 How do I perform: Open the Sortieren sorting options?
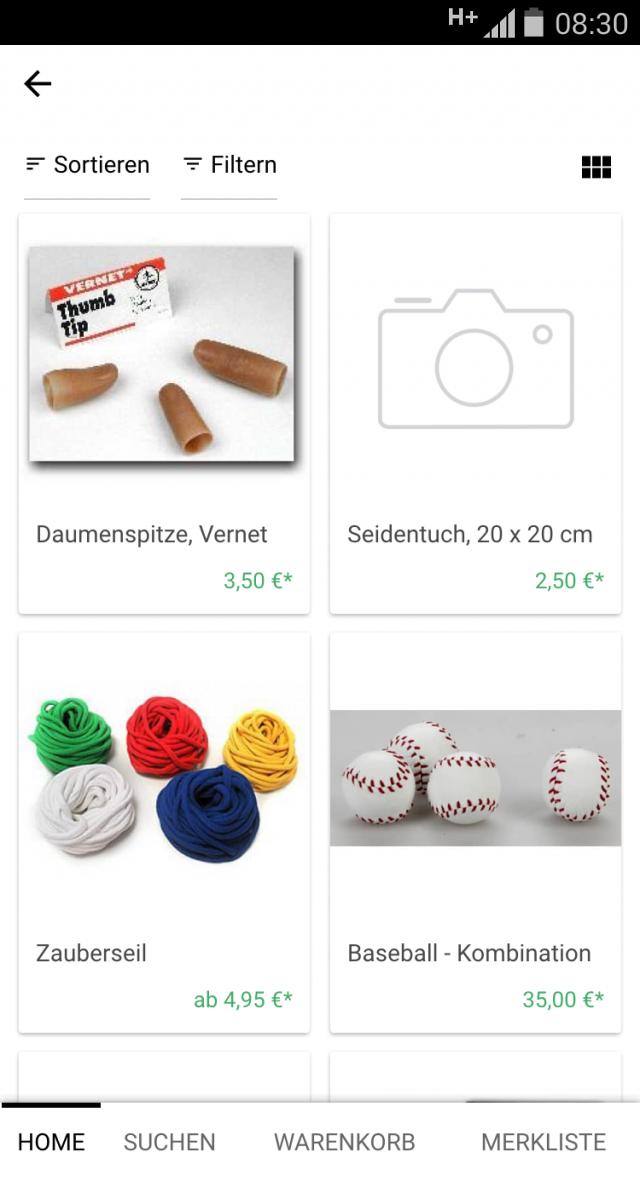[87, 165]
